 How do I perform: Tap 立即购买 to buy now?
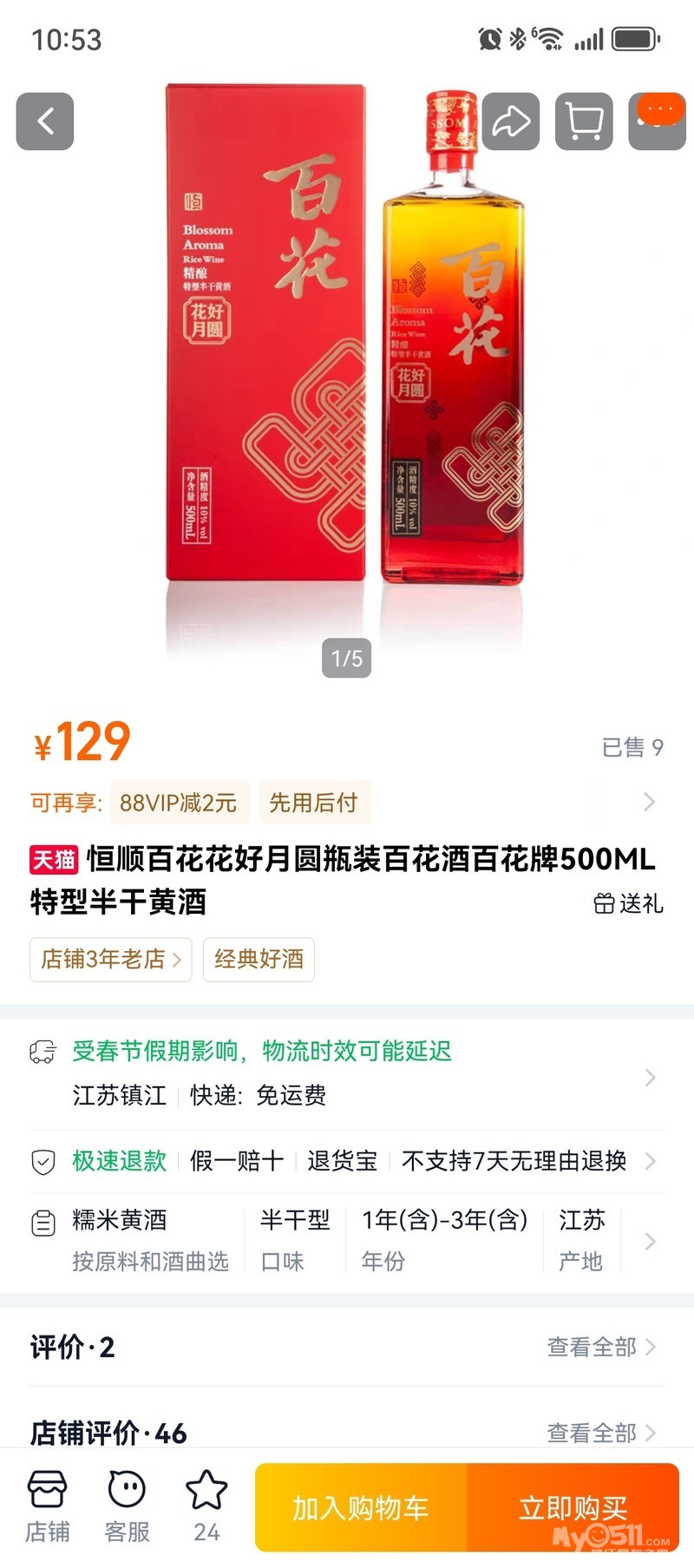coord(573,1508)
